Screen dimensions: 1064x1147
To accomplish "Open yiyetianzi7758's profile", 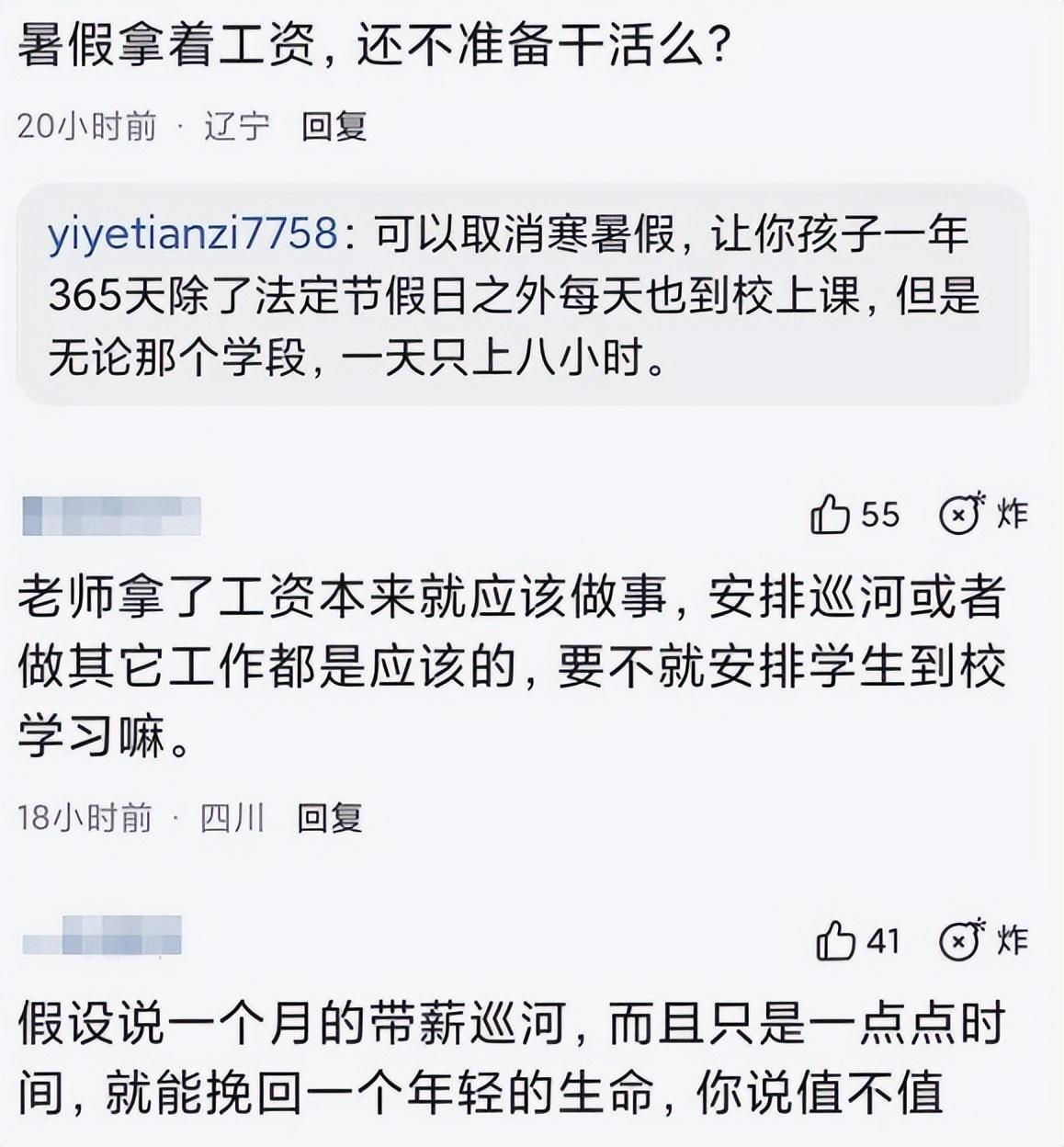I will (x=192, y=235).
